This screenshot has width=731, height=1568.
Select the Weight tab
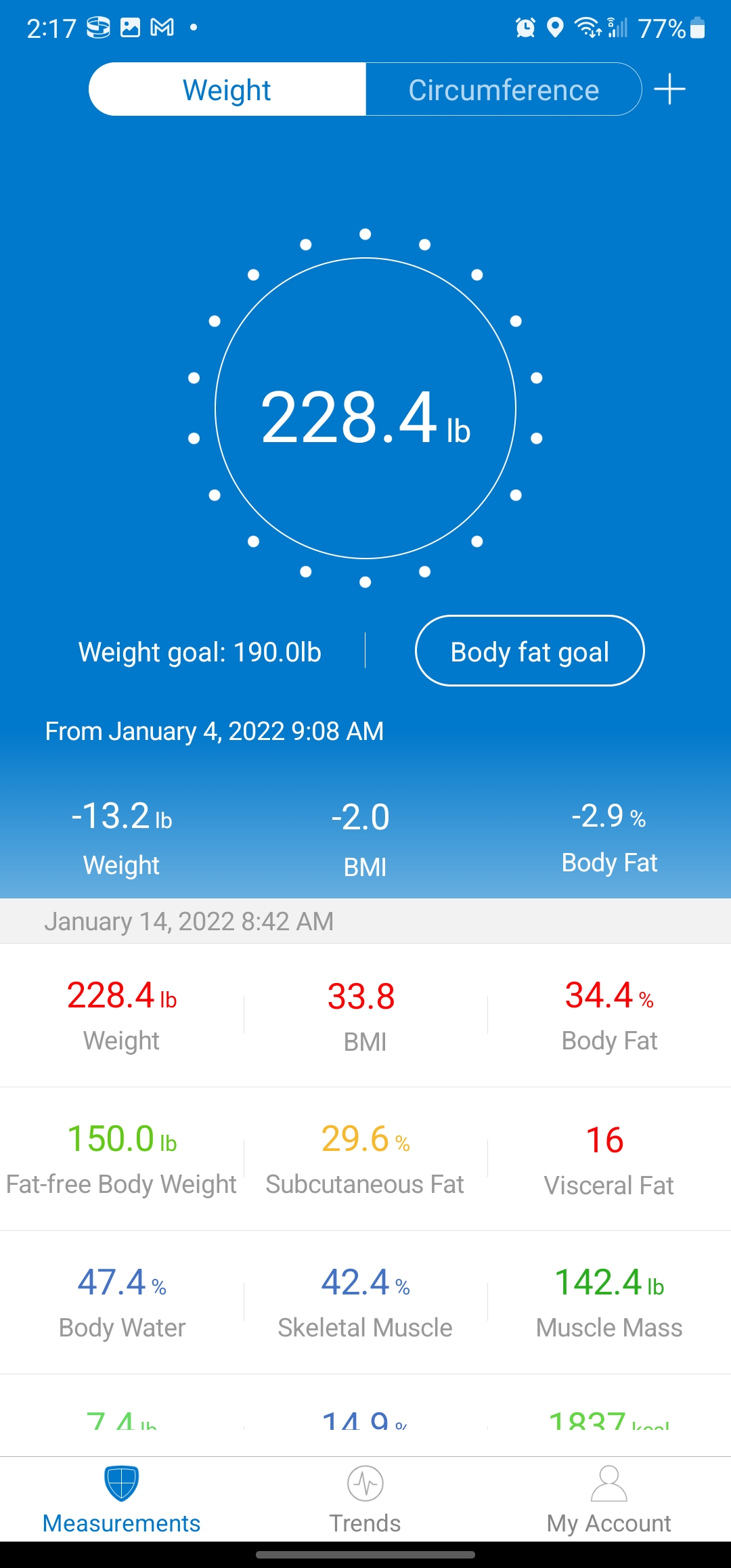pos(227,89)
